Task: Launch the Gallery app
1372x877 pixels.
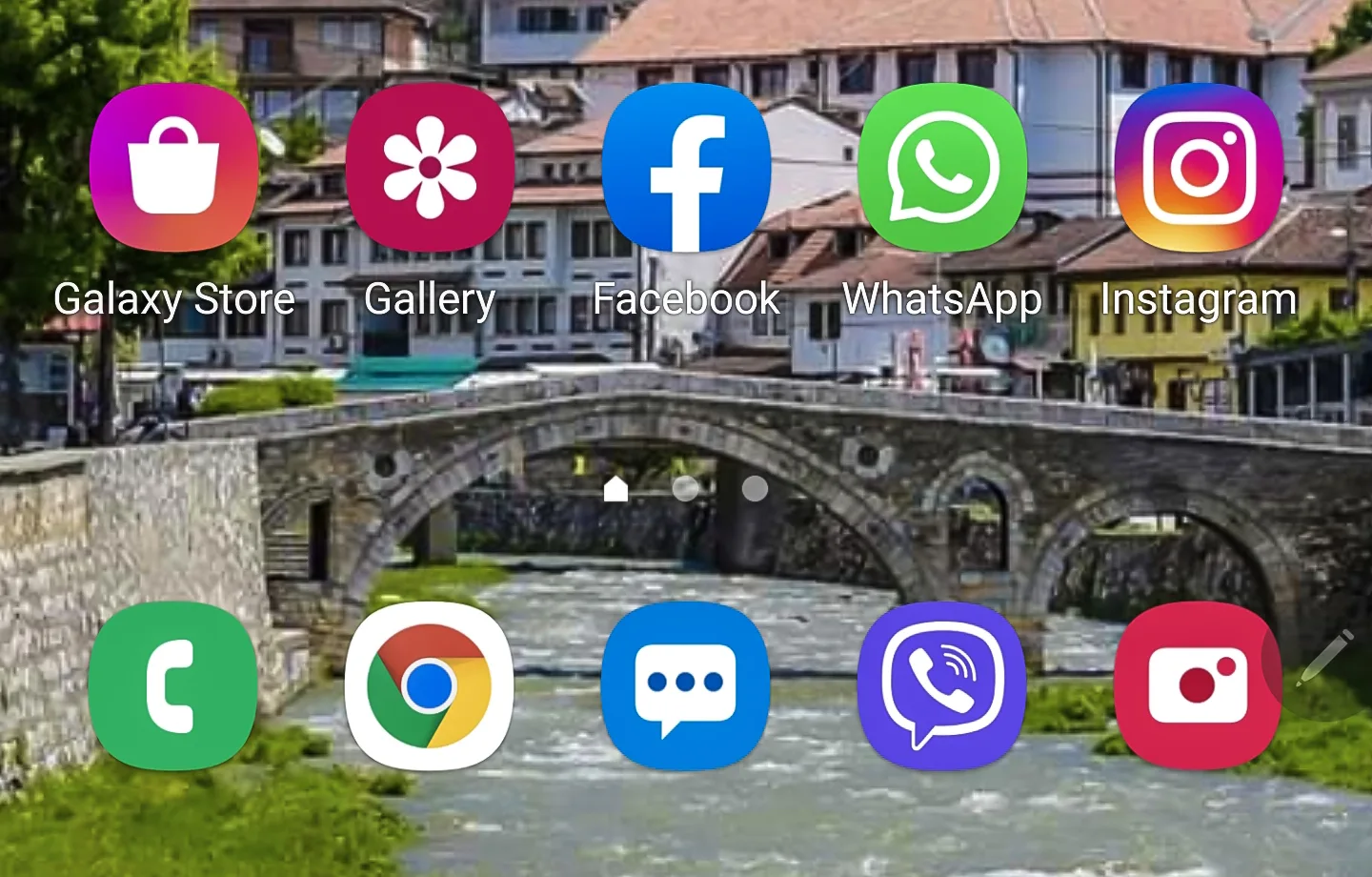Action: 430,168
